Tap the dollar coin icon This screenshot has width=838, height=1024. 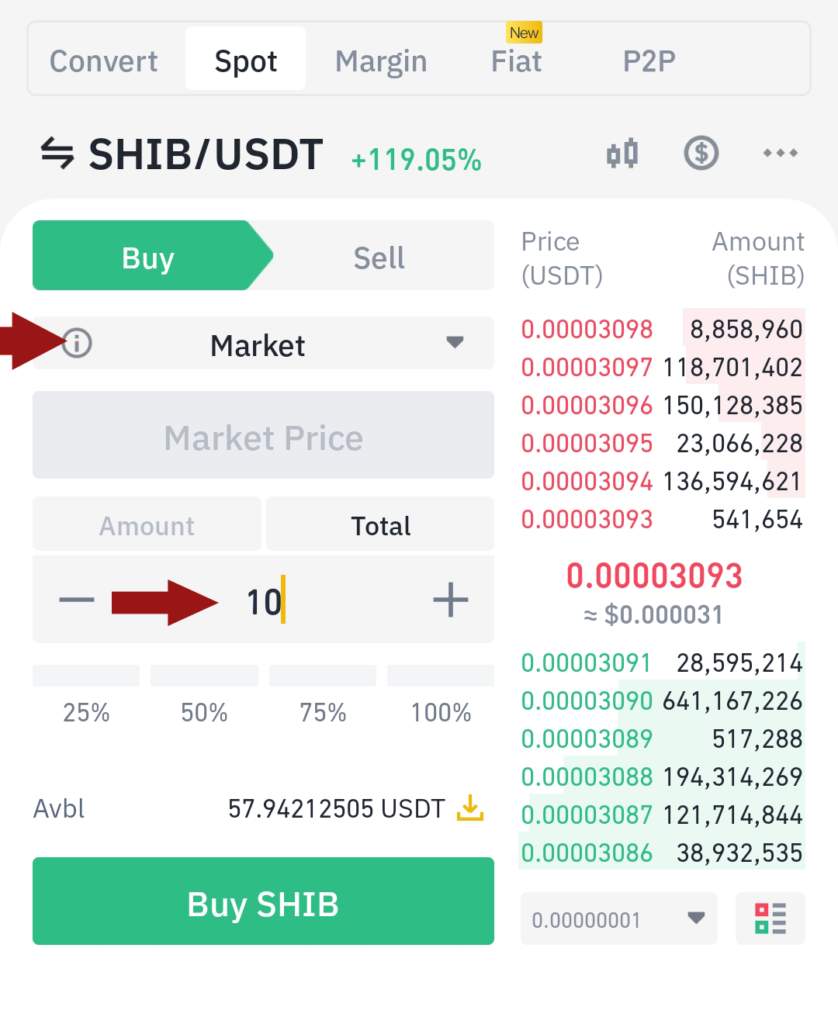point(701,154)
